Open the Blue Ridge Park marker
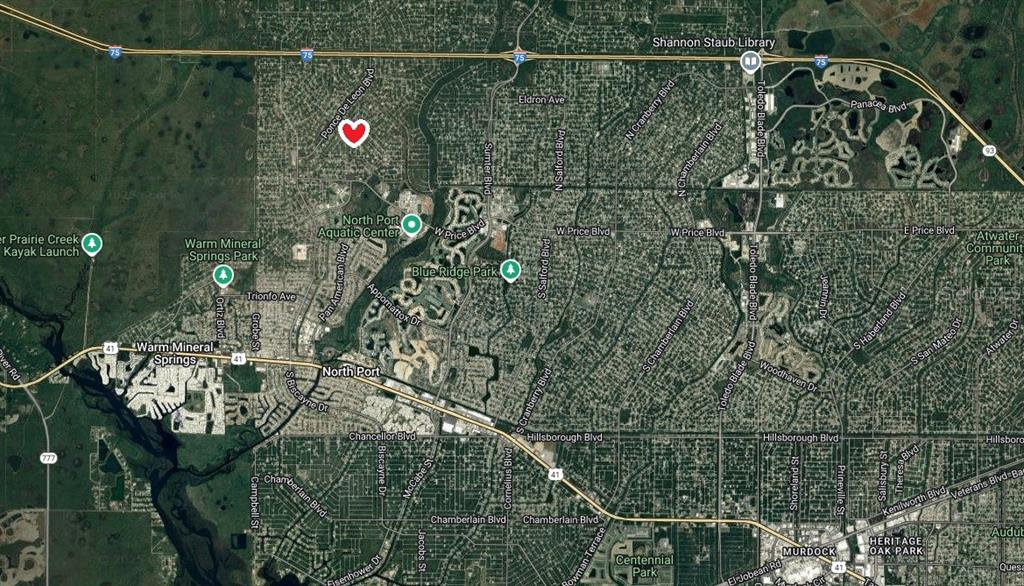 pos(511,269)
